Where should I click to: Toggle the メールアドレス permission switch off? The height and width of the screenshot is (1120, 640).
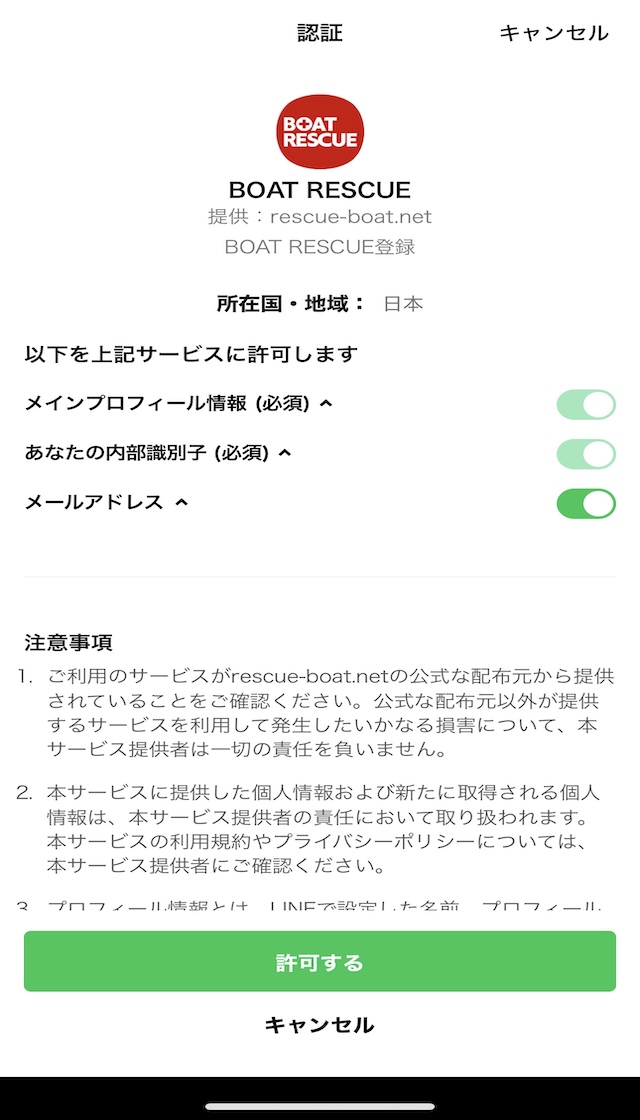pos(586,504)
